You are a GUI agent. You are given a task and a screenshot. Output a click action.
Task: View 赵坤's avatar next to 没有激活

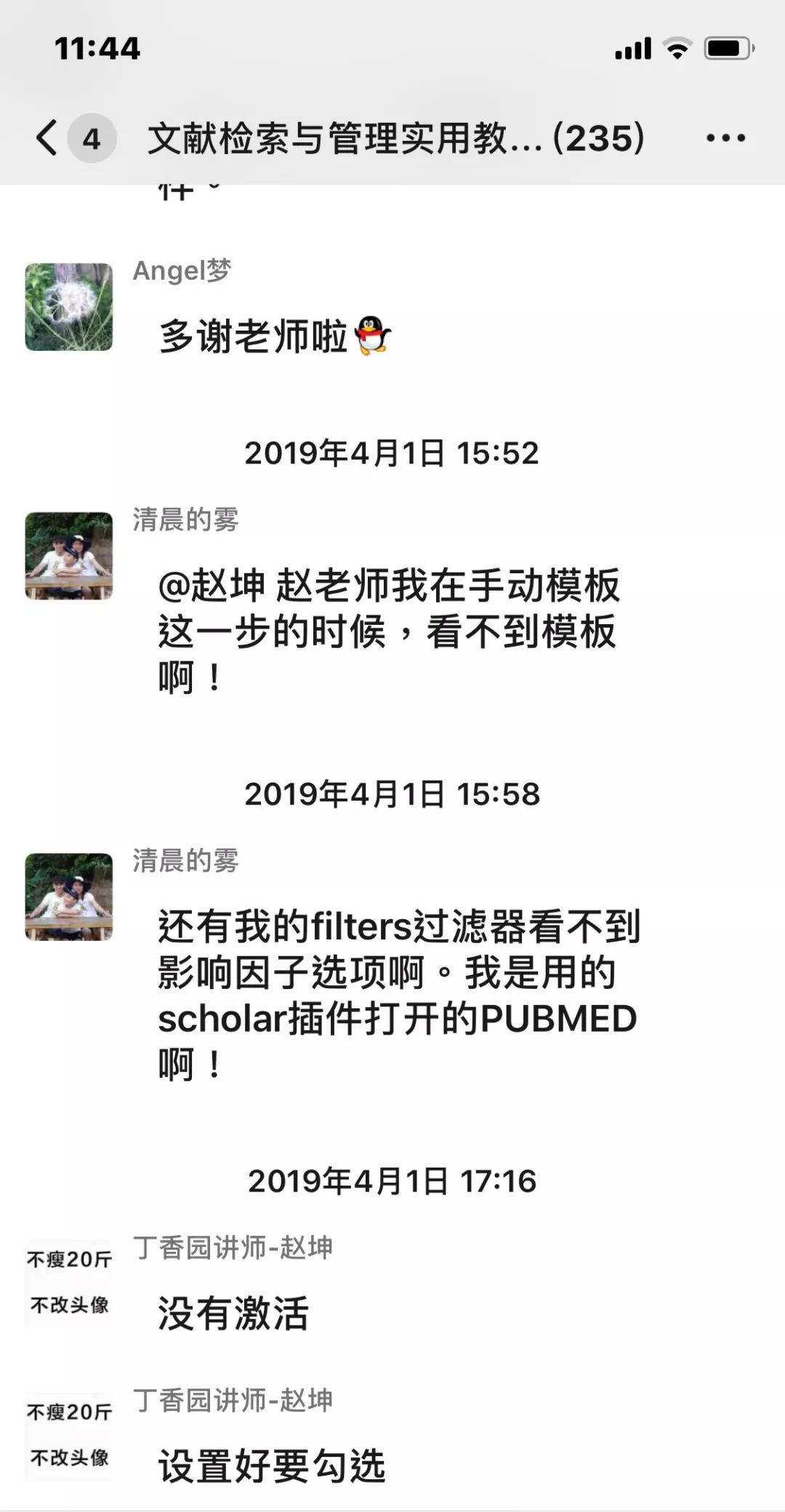[x=69, y=1283]
